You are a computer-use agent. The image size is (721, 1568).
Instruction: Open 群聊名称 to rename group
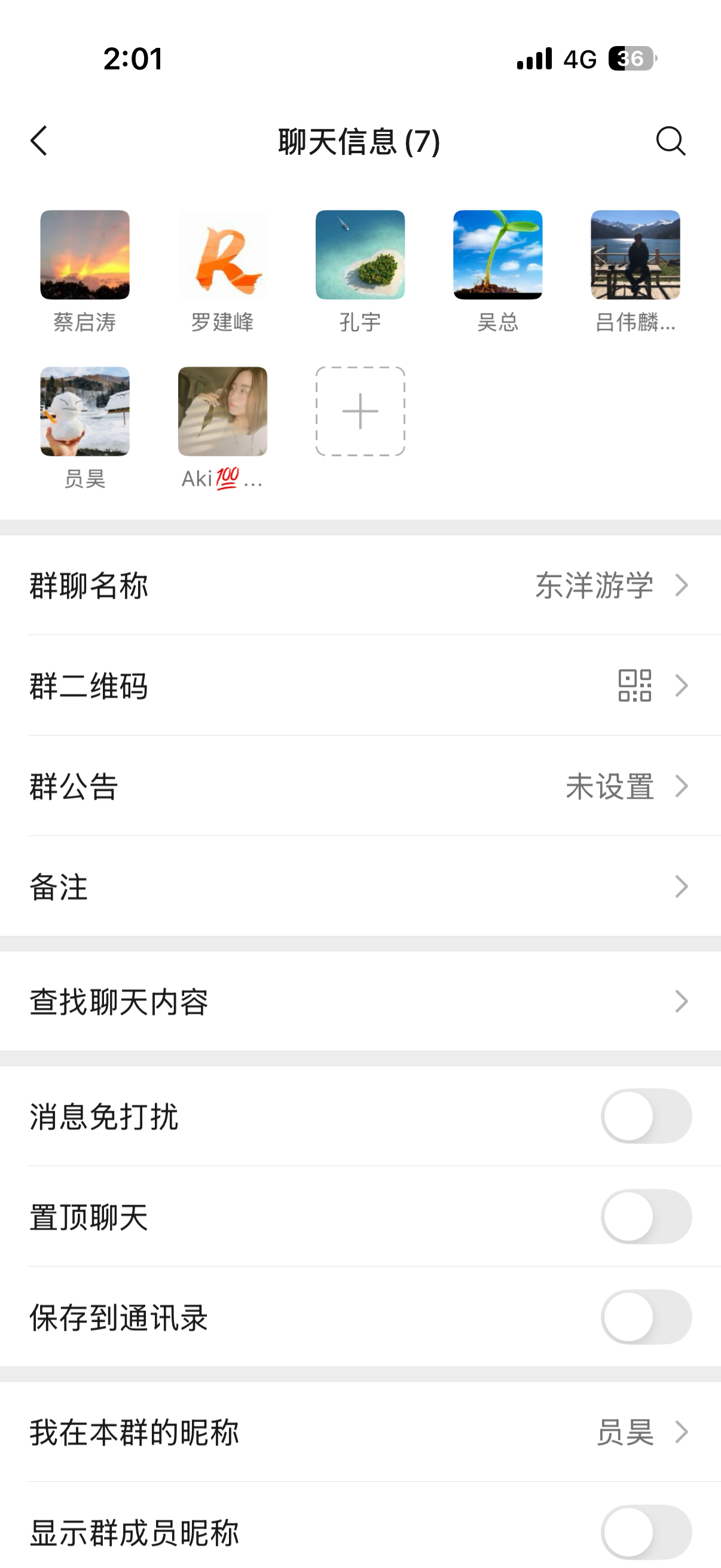pos(360,585)
